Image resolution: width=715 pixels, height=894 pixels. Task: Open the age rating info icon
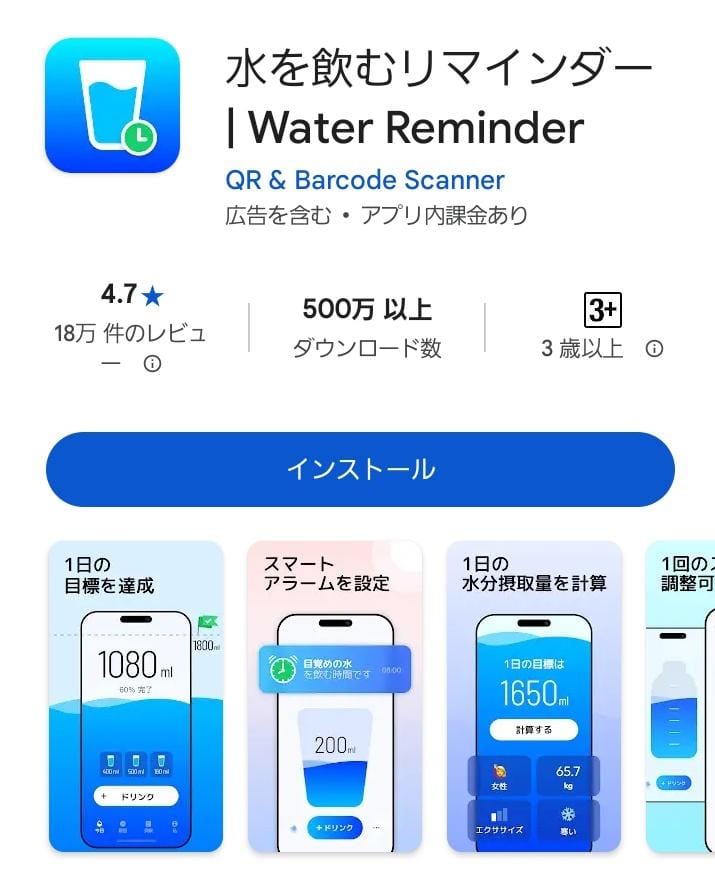pyautogui.click(x=654, y=348)
